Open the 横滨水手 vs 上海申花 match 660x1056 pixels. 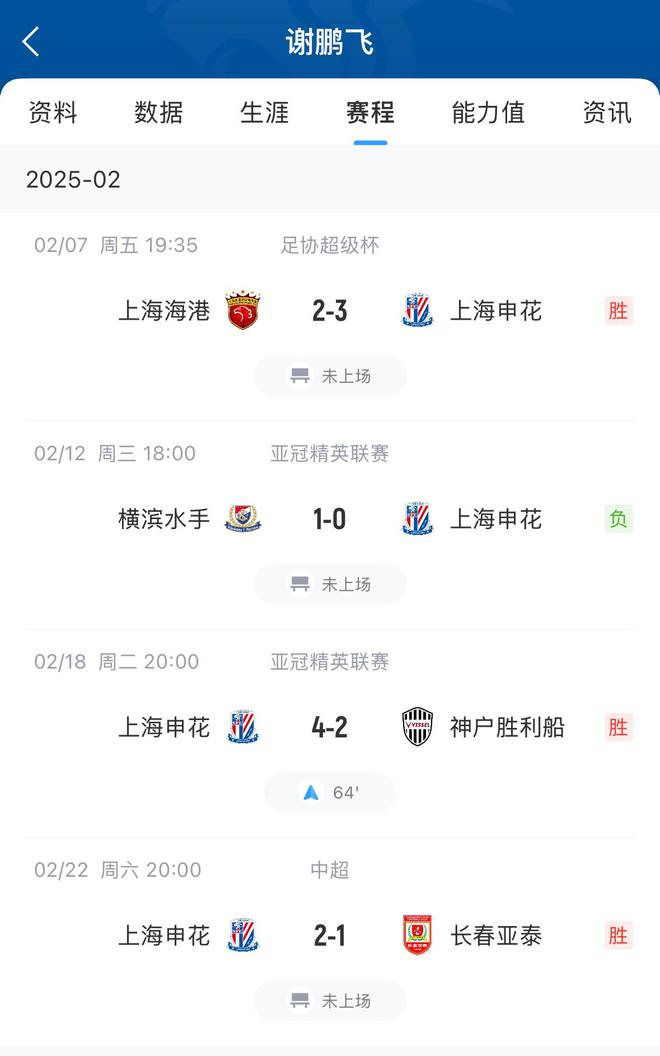click(330, 519)
